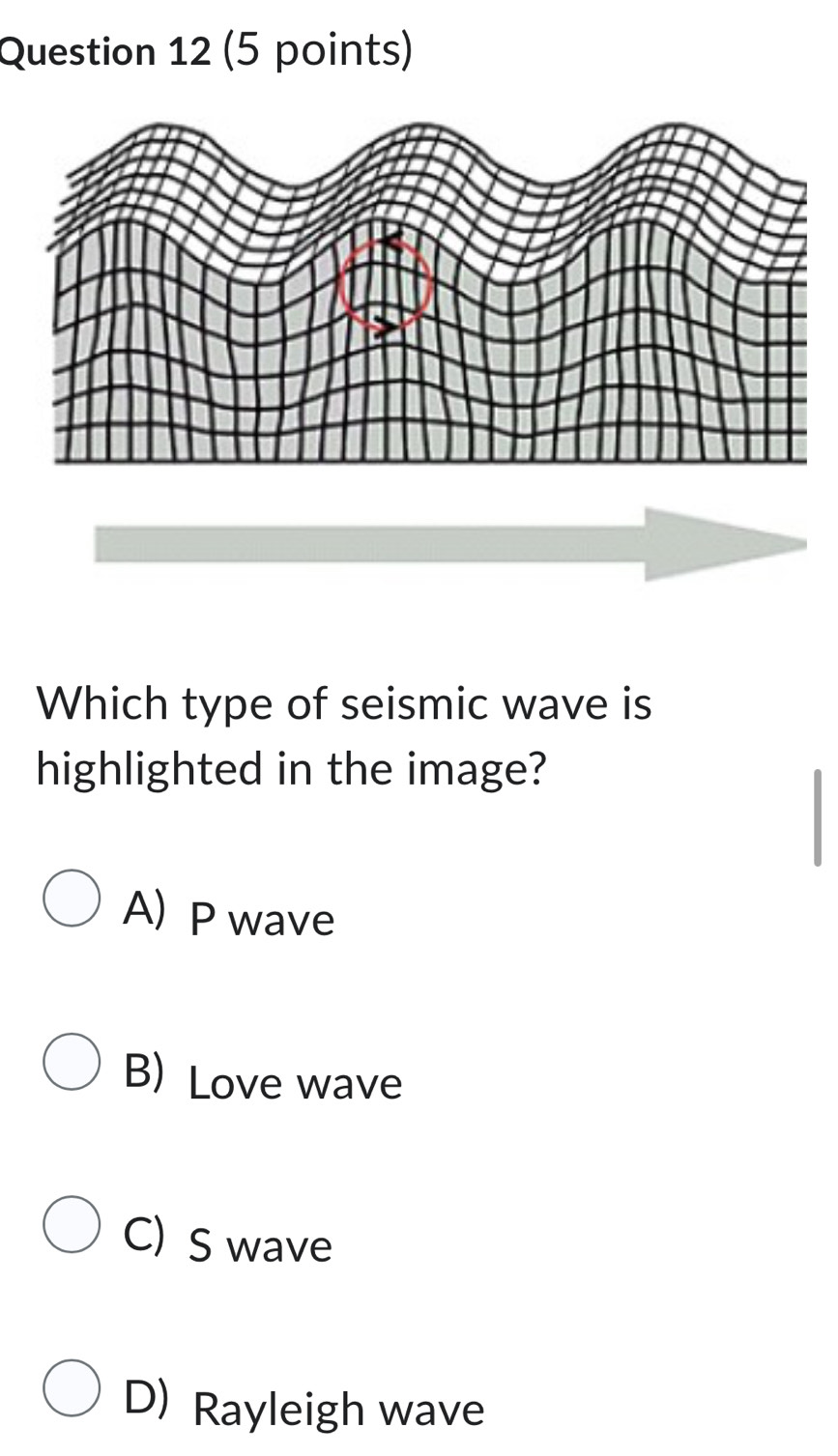
Task: Choose the Love wave option
Action: tap(72, 1063)
